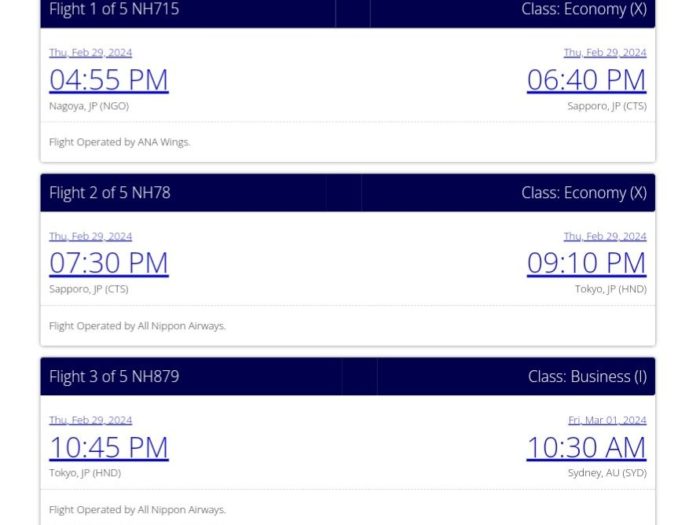This screenshot has width=700, height=525.
Task: Open the date link above 04:55 PM
Action: [x=90, y=53]
